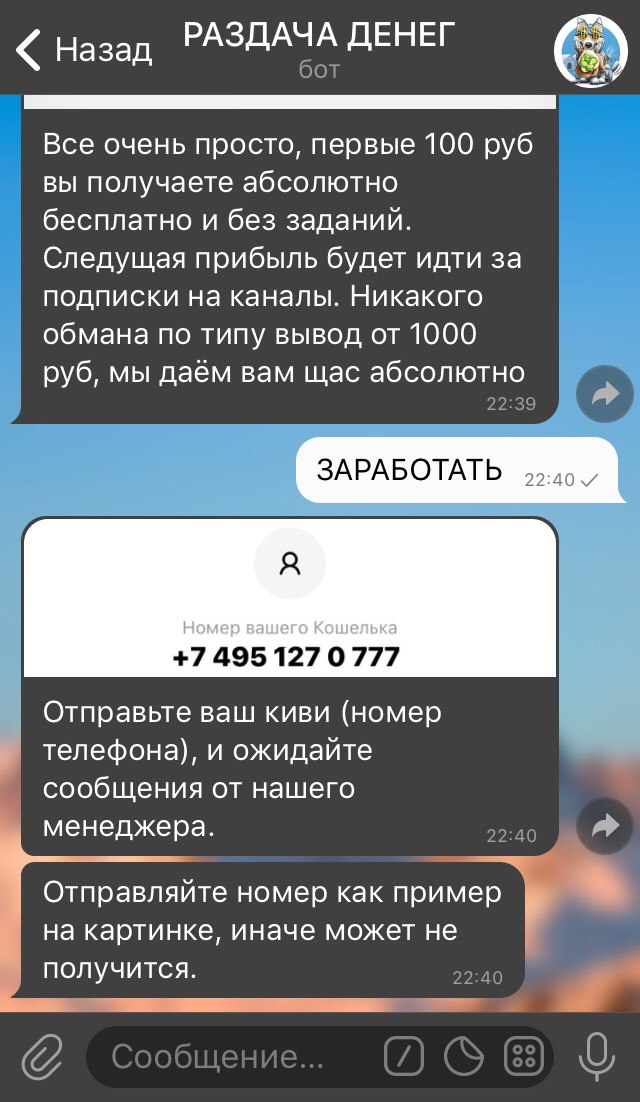This screenshot has width=640, height=1102.
Task: Forward the message asking for your киви number
Action: 605,826
